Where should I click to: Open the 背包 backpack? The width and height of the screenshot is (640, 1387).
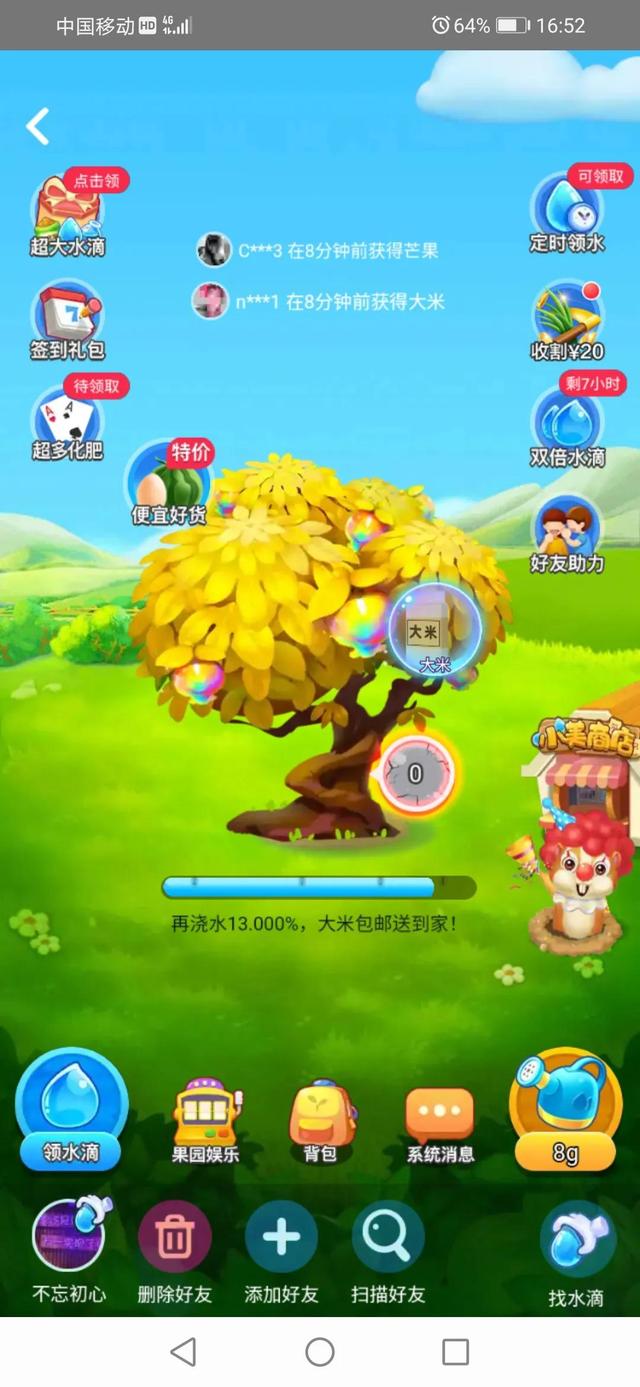tap(320, 1120)
